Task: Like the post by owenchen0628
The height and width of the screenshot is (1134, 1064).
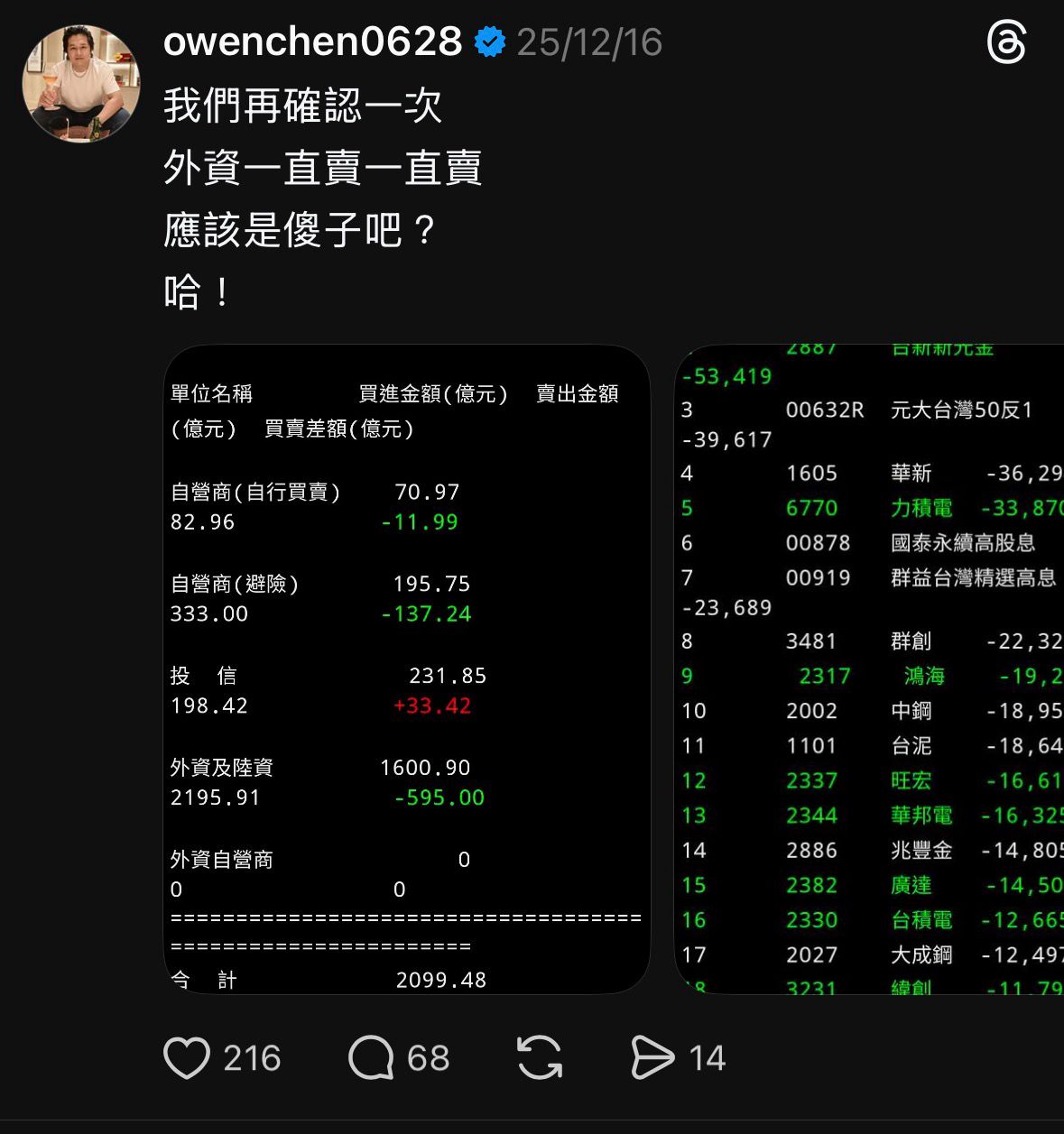Action: [x=187, y=1057]
